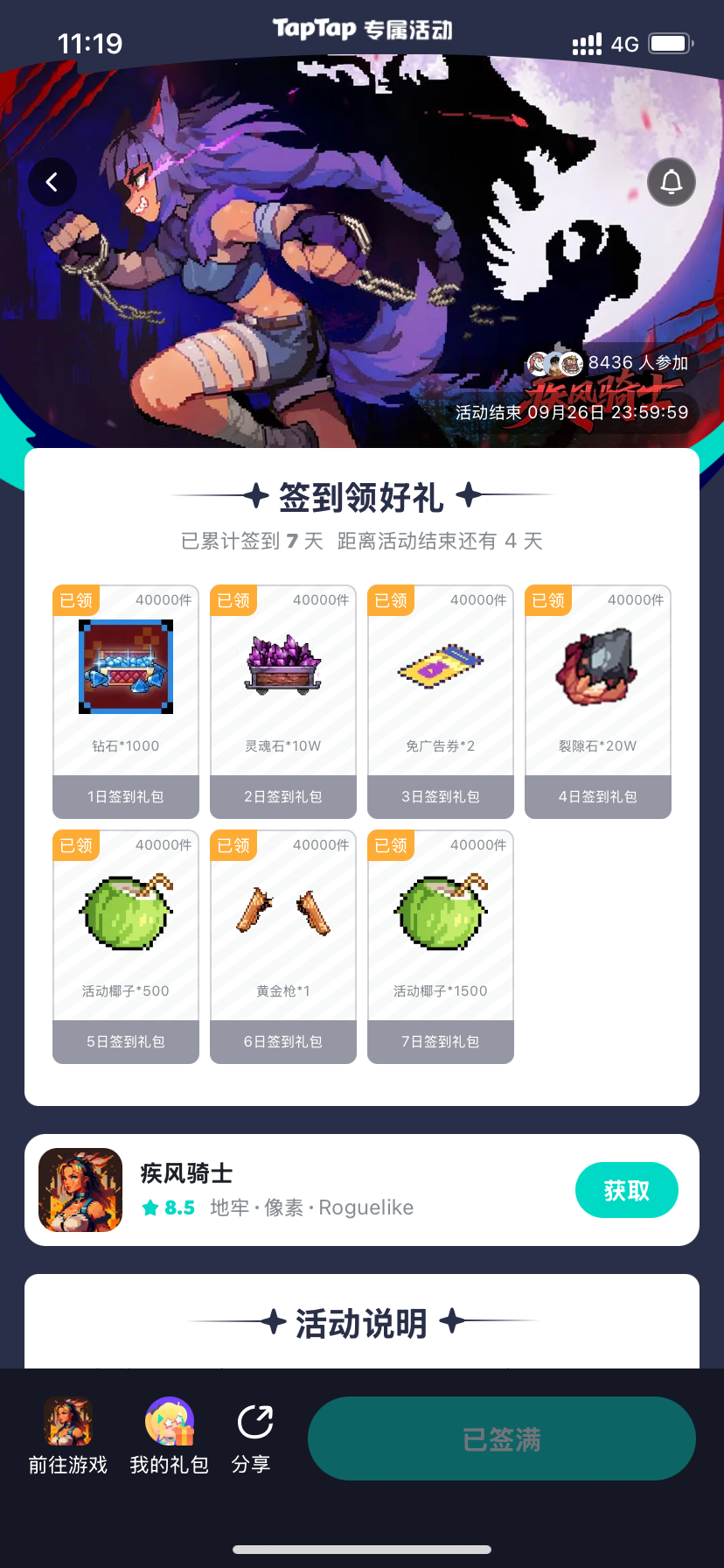Open the 1日签到礼包 diamond reward card
Viewport: 724px width, 1568px height.
(x=125, y=700)
